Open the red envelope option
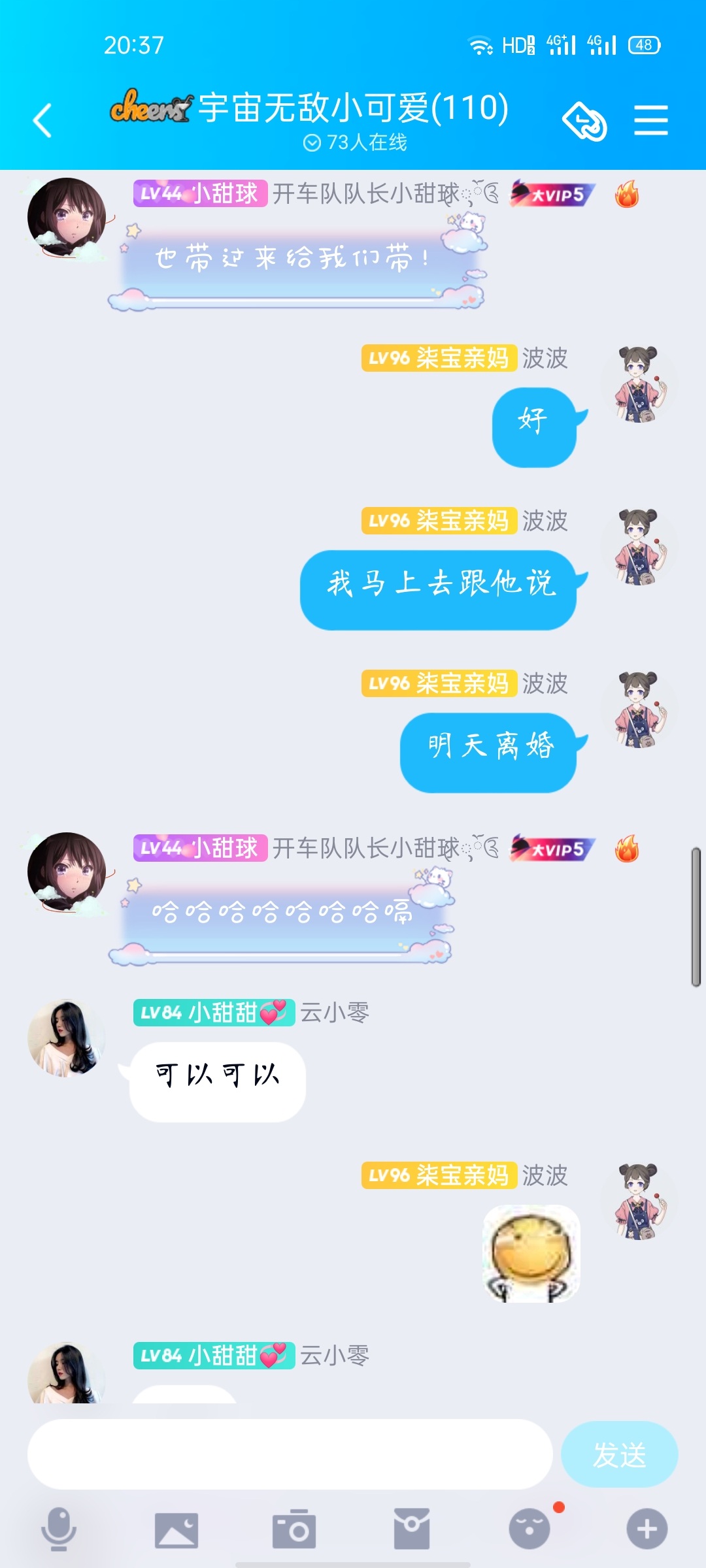The height and width of the screenshot is (1568, 706). pyautogui.click(x=412, y=1529)
